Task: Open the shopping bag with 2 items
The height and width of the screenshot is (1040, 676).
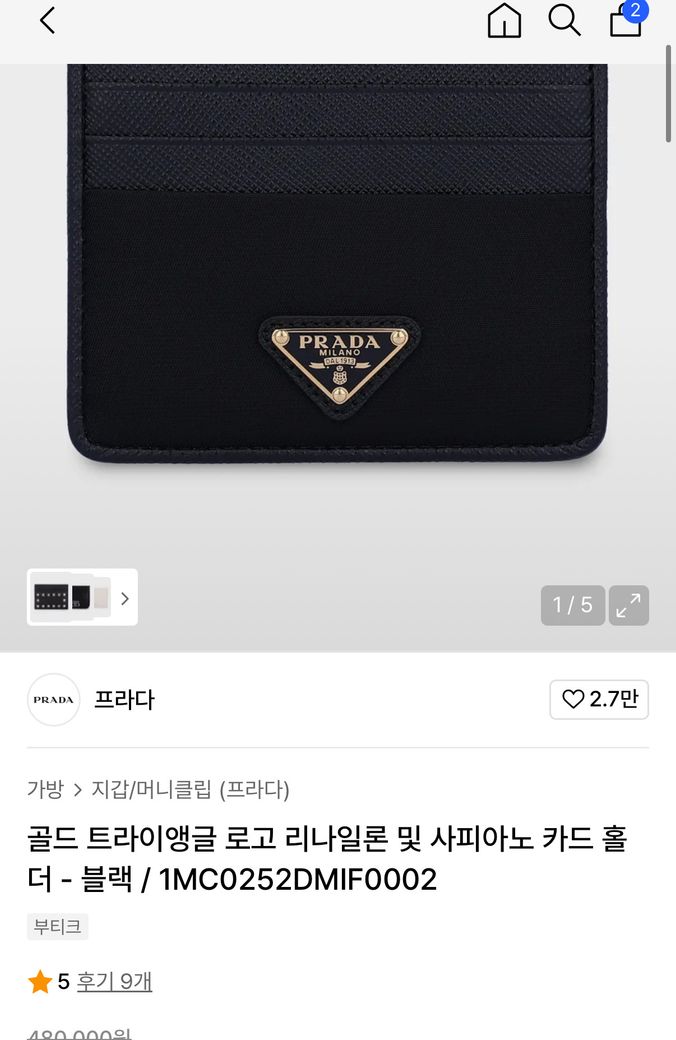Action: (x=626, y=21)
